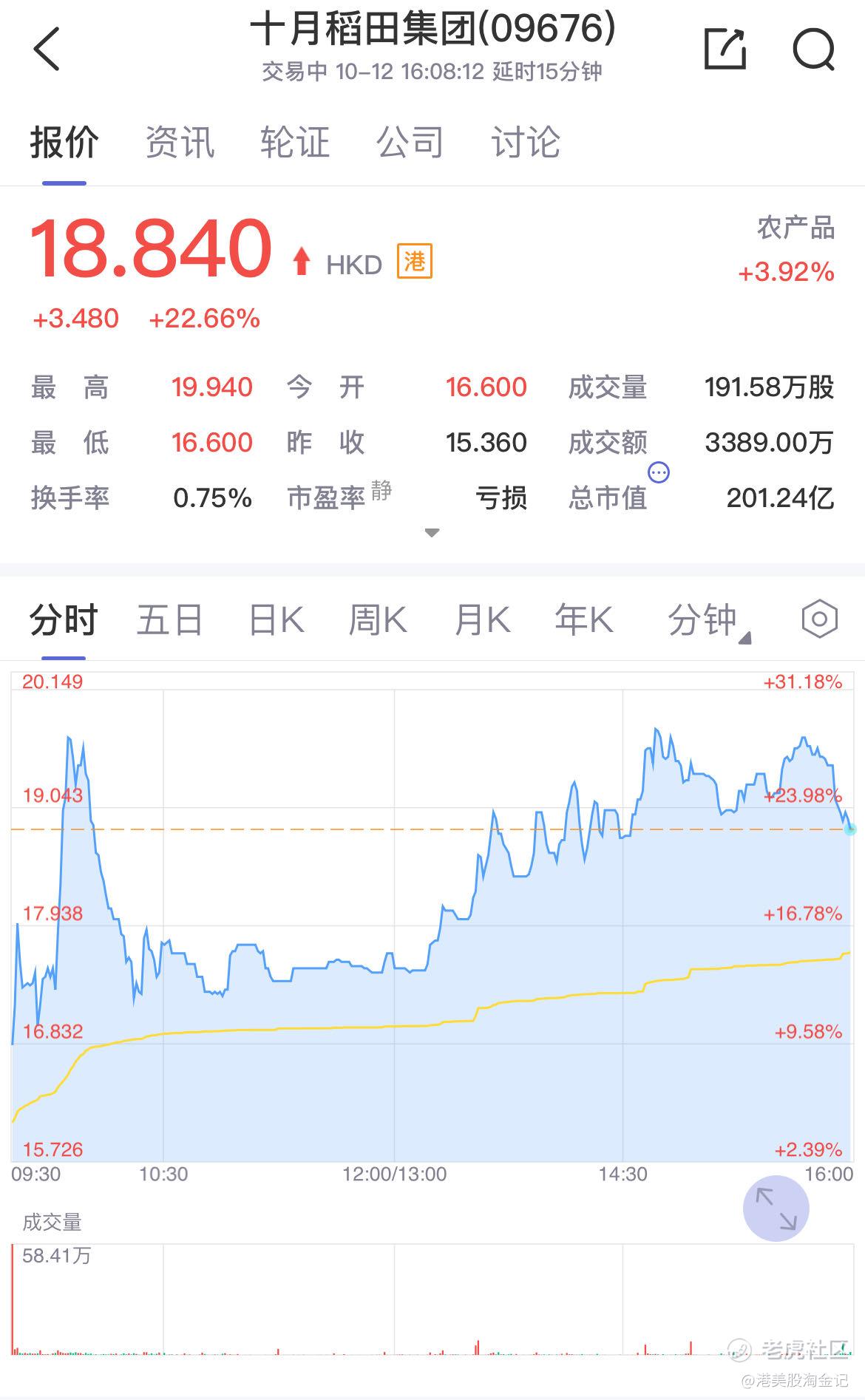Expand more quote details arrow
865x1400 pixels.
point(432,533)
